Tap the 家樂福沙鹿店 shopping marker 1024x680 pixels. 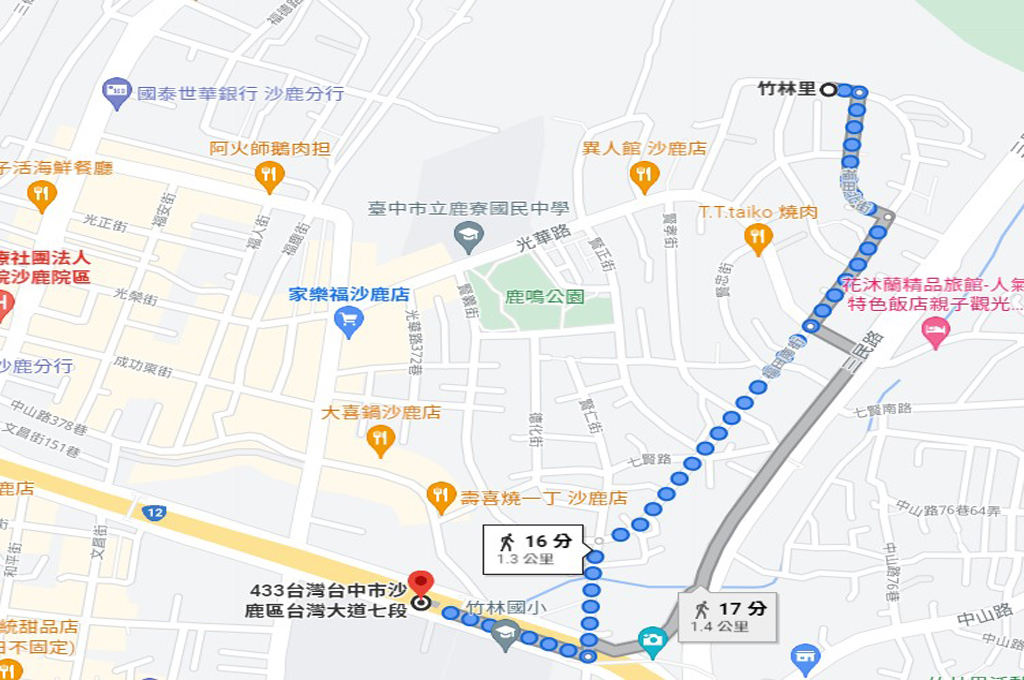tap(349, 321)
